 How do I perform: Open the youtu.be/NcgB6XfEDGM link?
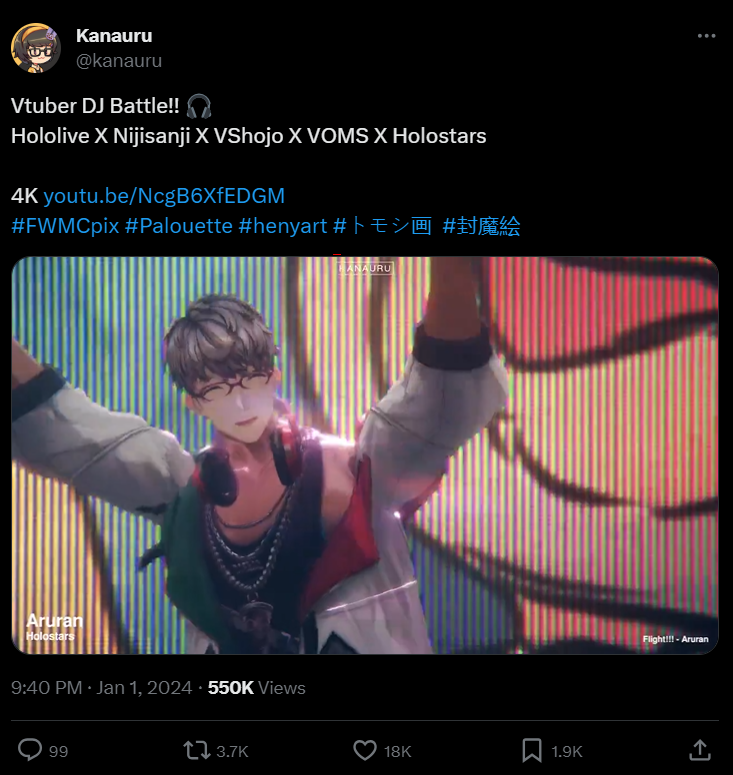point(164,196)
